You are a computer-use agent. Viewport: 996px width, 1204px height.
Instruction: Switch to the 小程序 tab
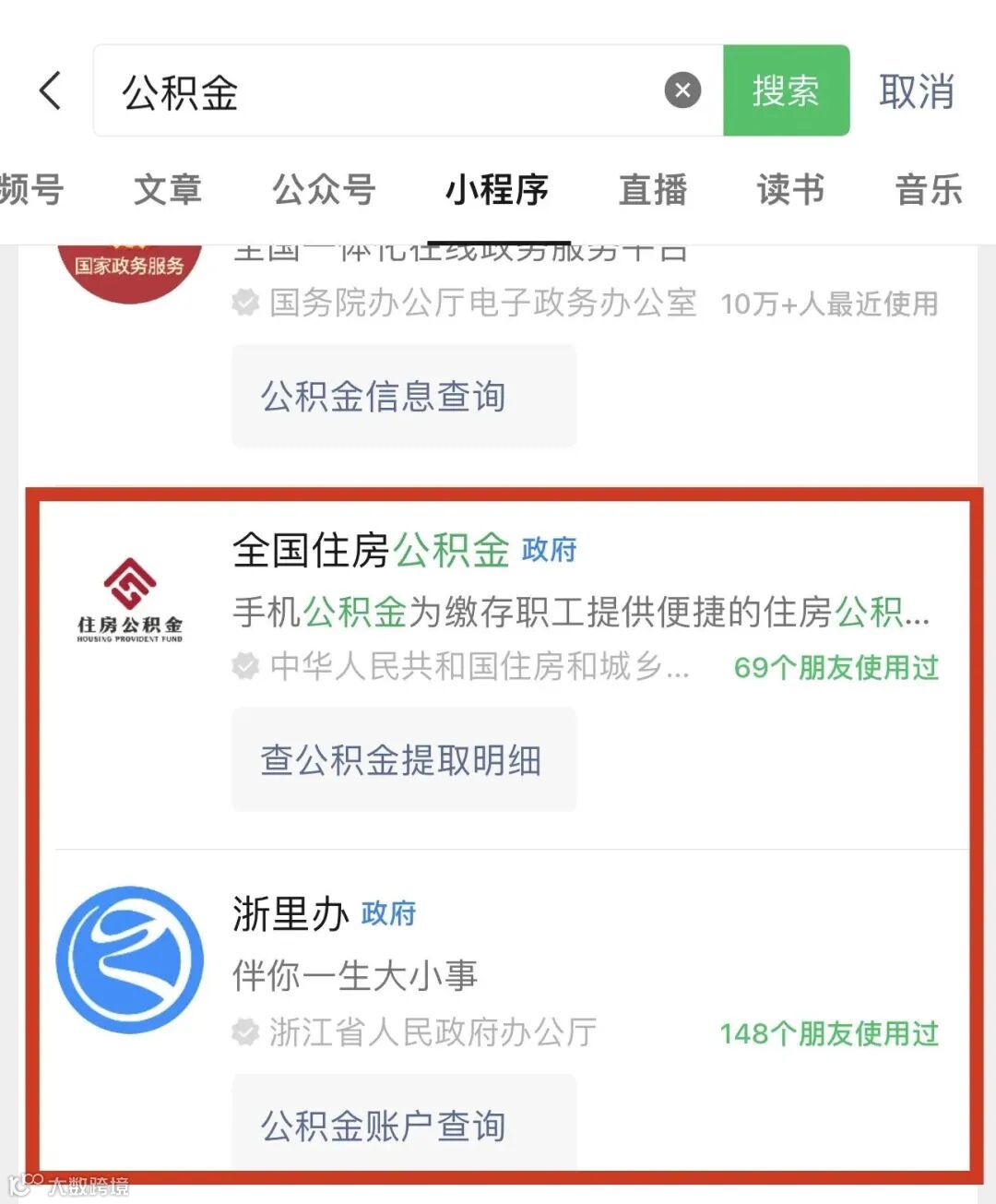497,191
